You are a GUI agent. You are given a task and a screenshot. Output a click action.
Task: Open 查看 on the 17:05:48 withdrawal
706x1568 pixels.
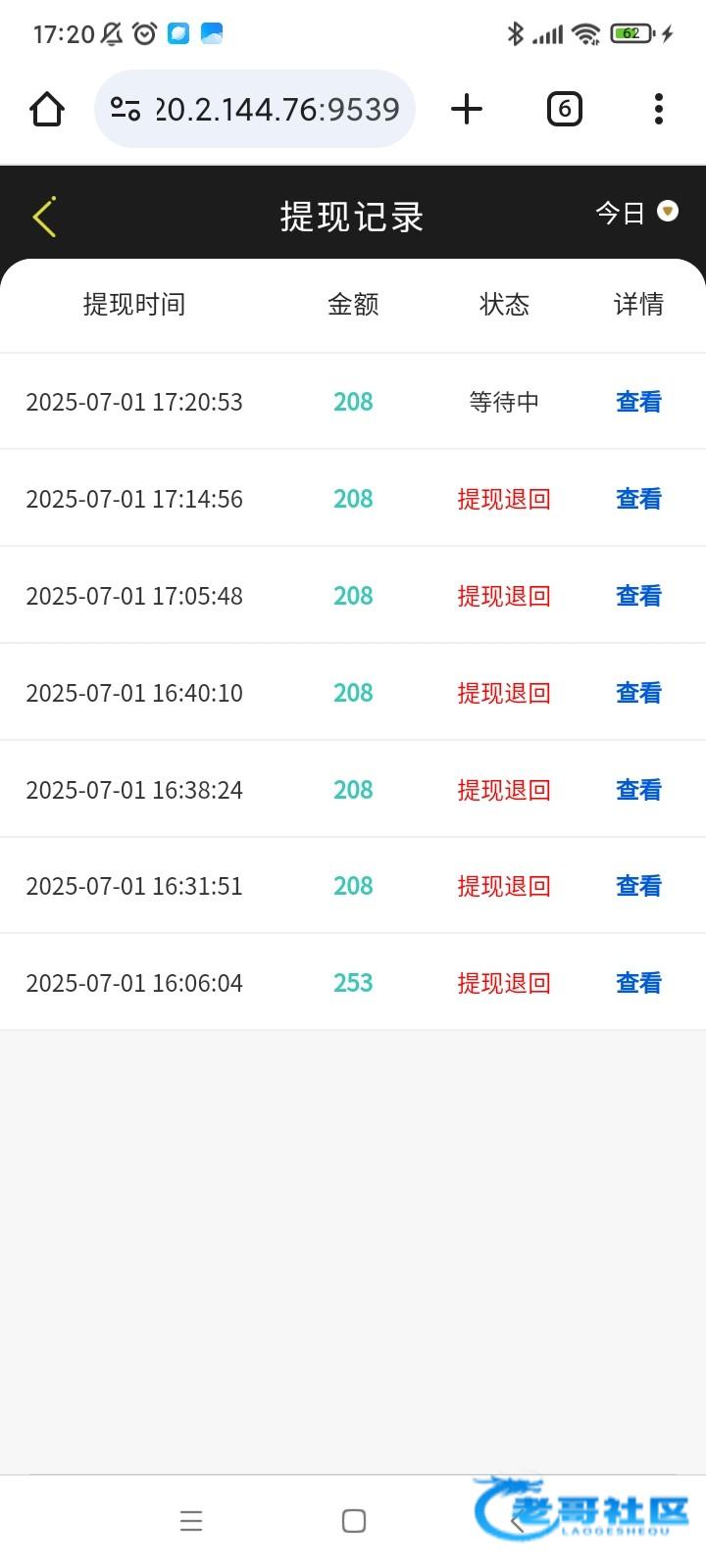click(638, 596)
